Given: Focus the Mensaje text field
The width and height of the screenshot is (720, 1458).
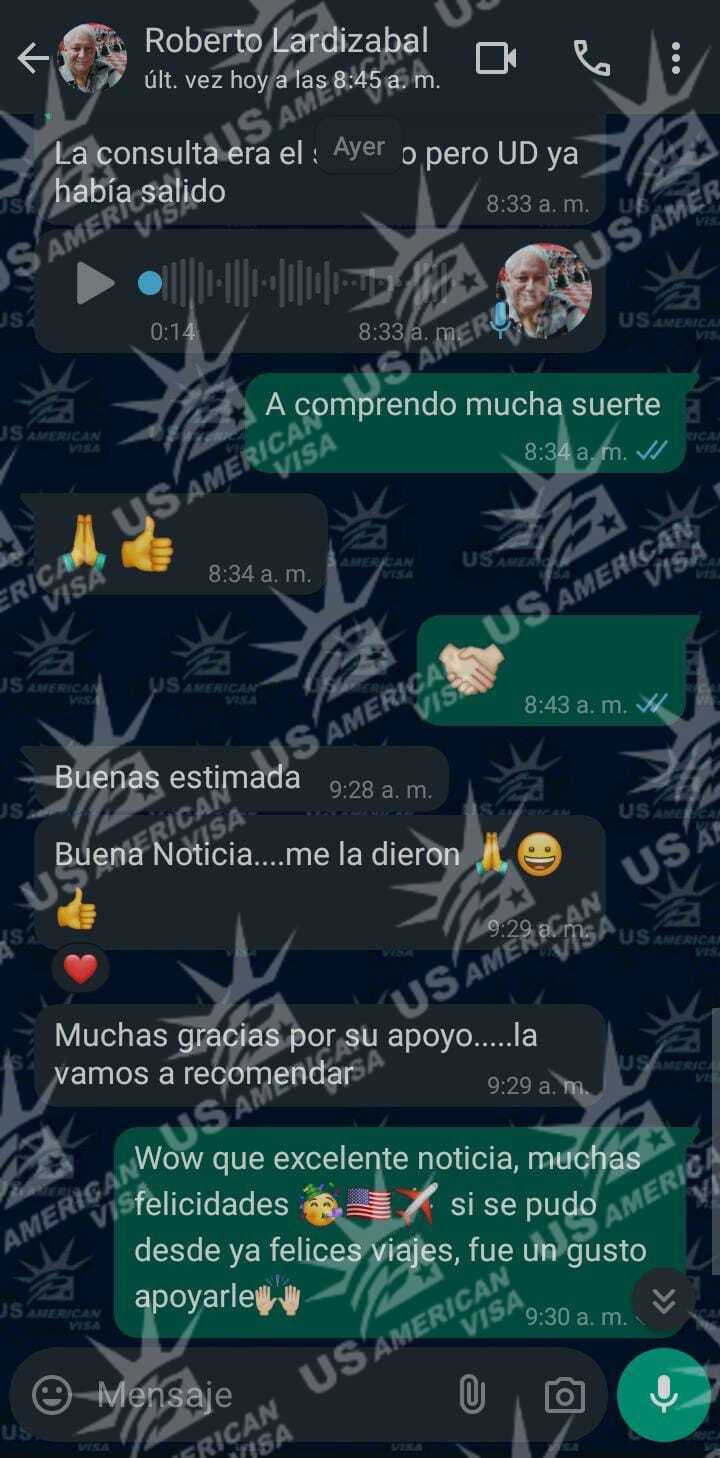Looking at the screenshot, I should coord(260,1394).
